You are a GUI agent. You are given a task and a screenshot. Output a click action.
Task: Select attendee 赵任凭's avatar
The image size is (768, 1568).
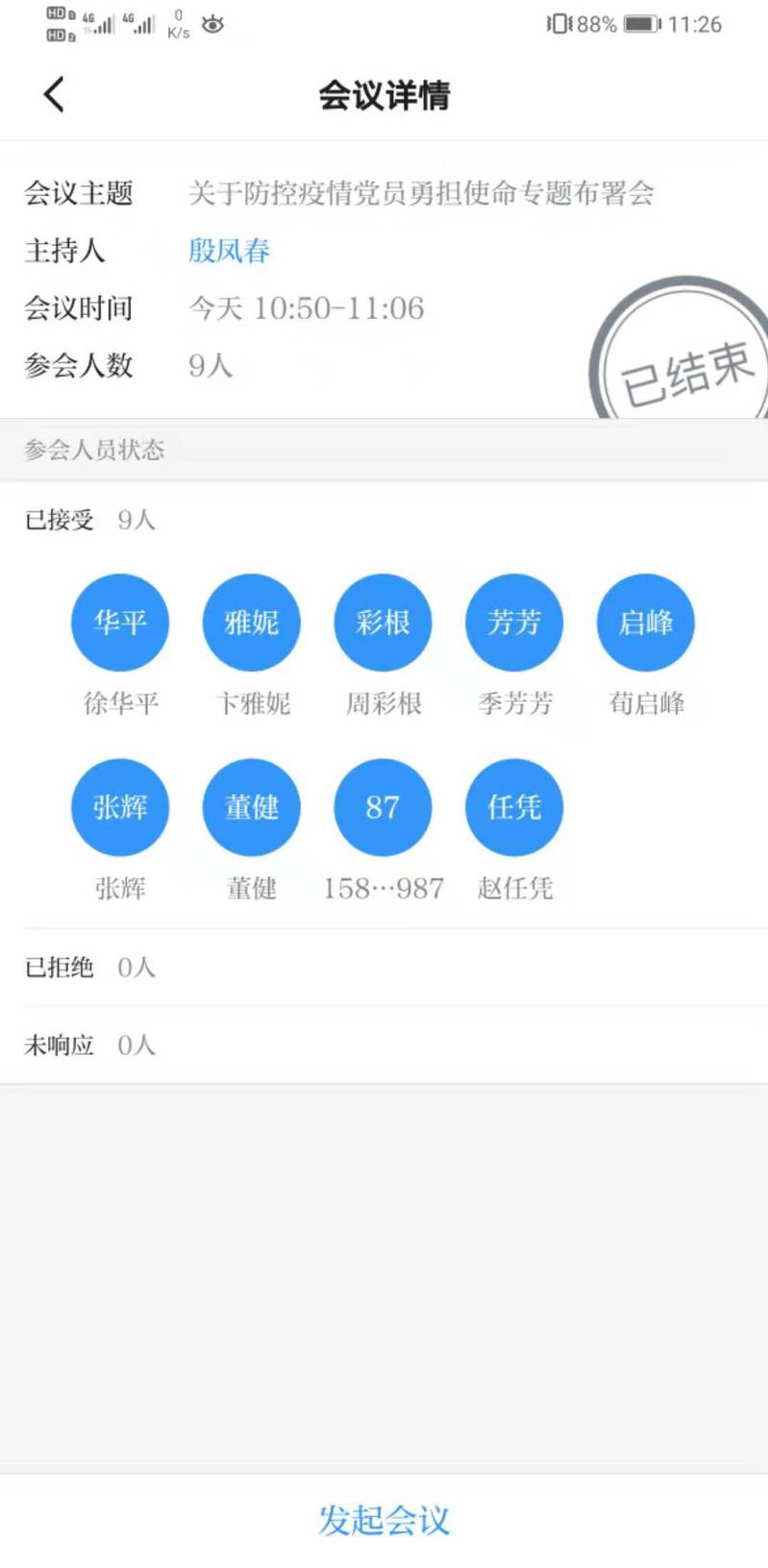tap(514, 807)
